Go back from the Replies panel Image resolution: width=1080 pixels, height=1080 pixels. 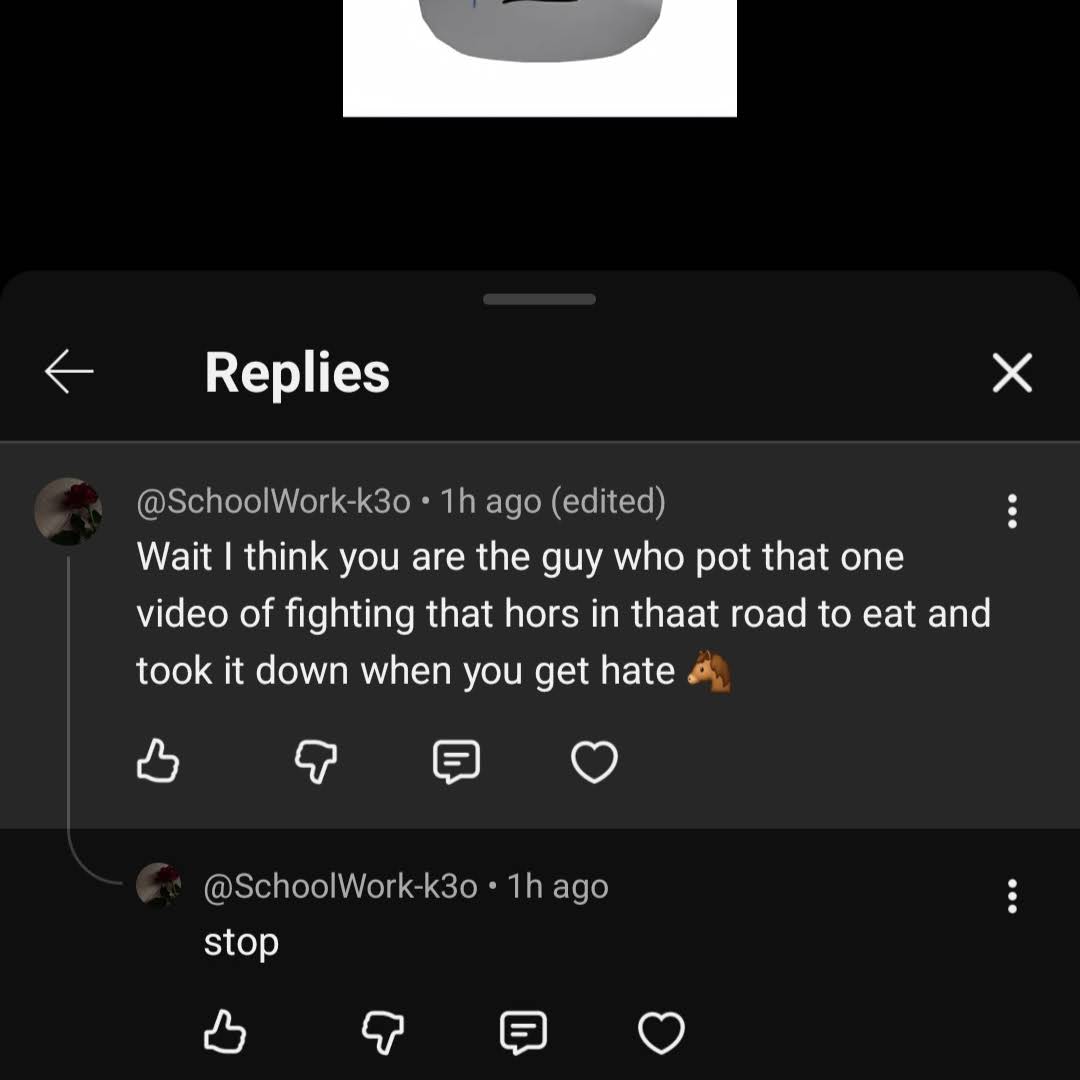[69, 372]
